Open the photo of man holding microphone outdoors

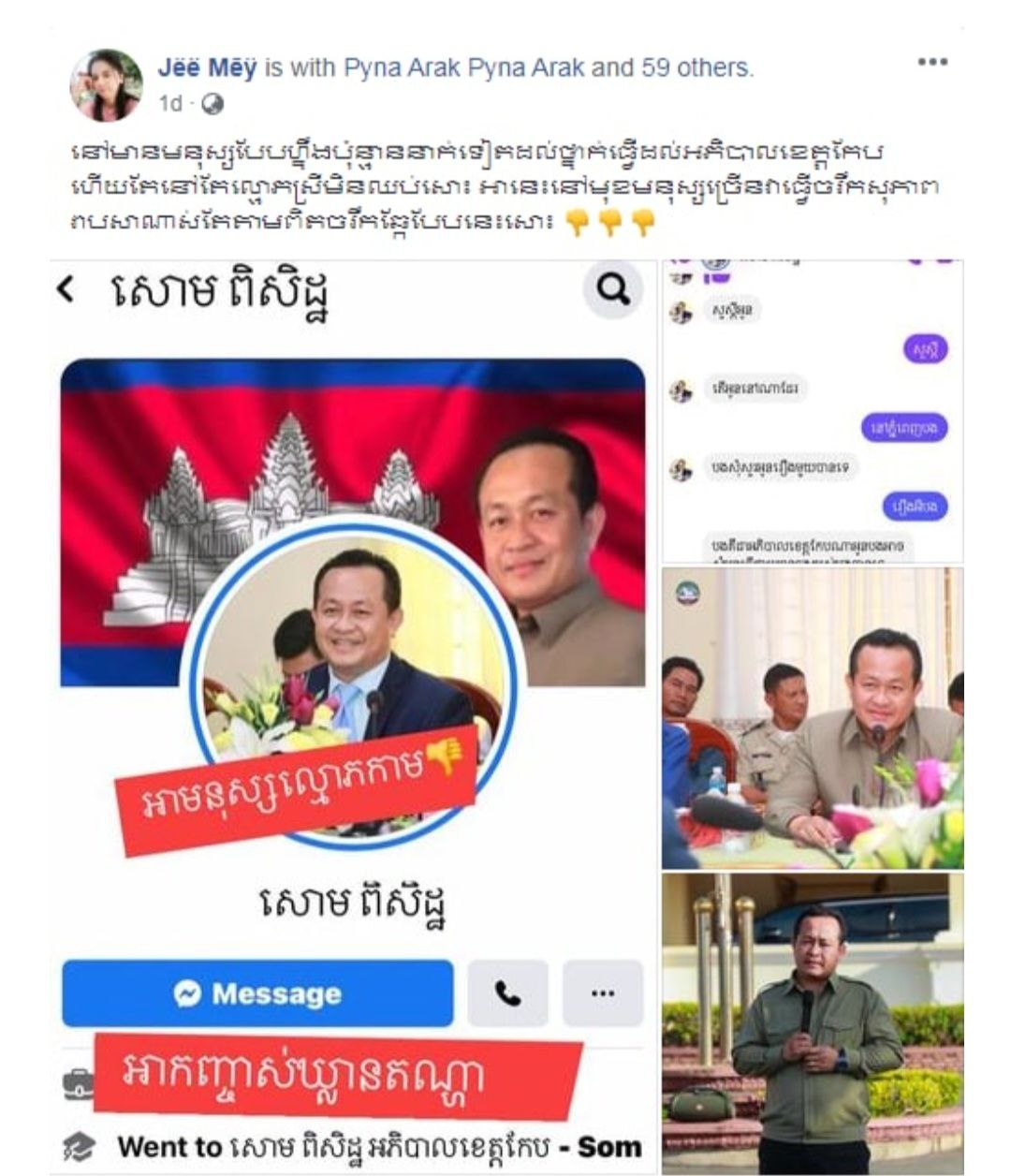[812, 1022]
